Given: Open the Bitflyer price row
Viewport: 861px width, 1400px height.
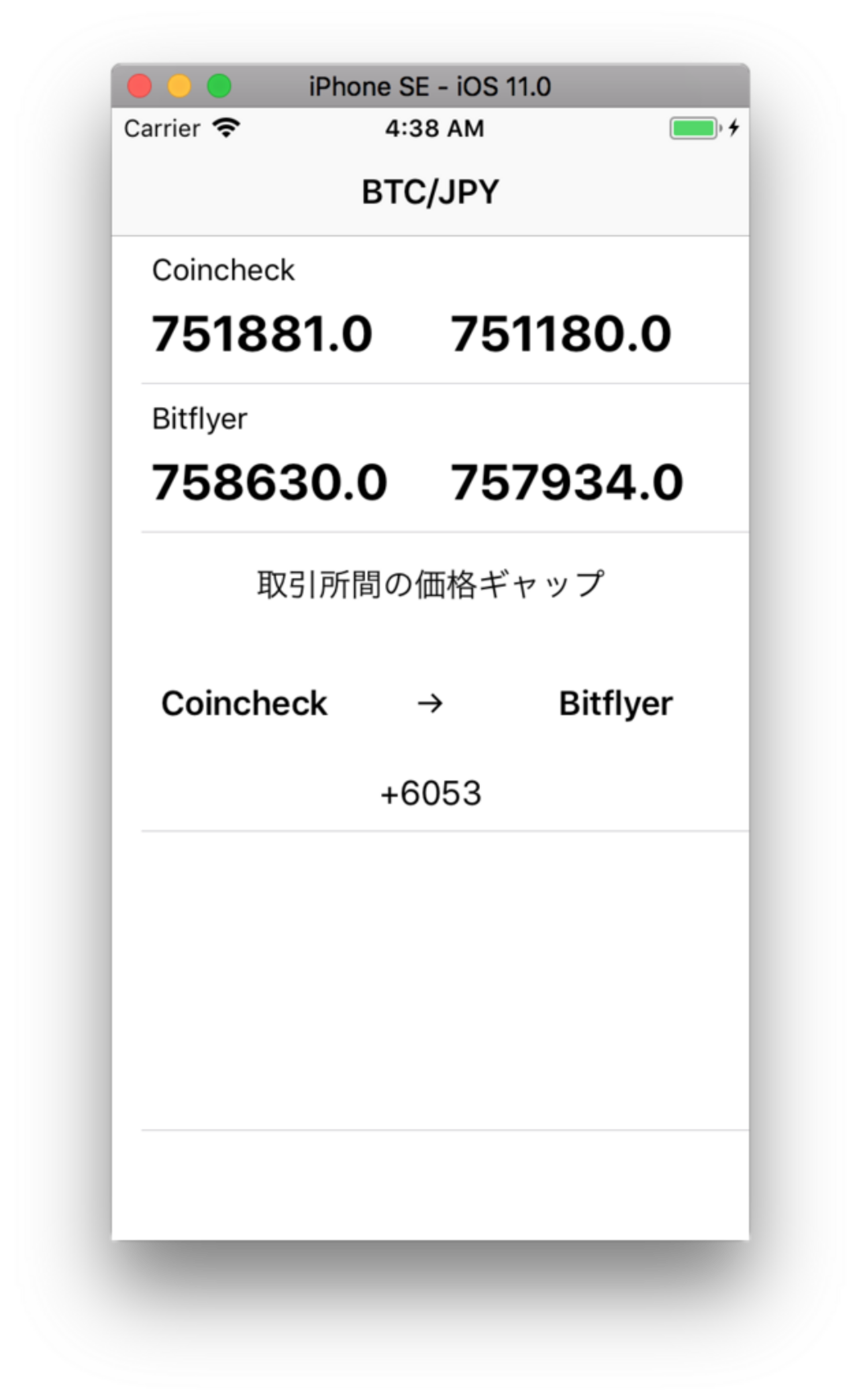Looking at the screenshot, I should tap(430, 458).
